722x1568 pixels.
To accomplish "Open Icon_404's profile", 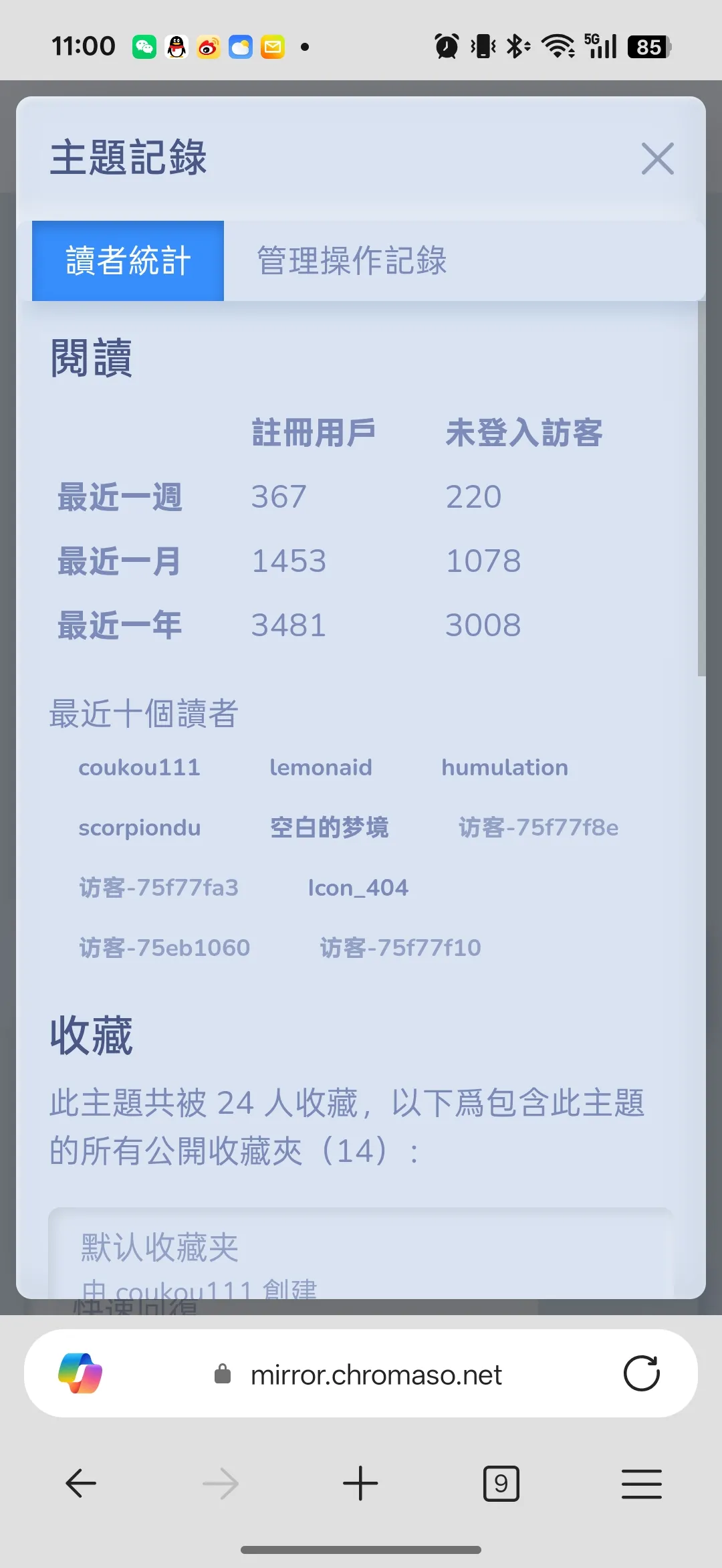I will 358,888.
